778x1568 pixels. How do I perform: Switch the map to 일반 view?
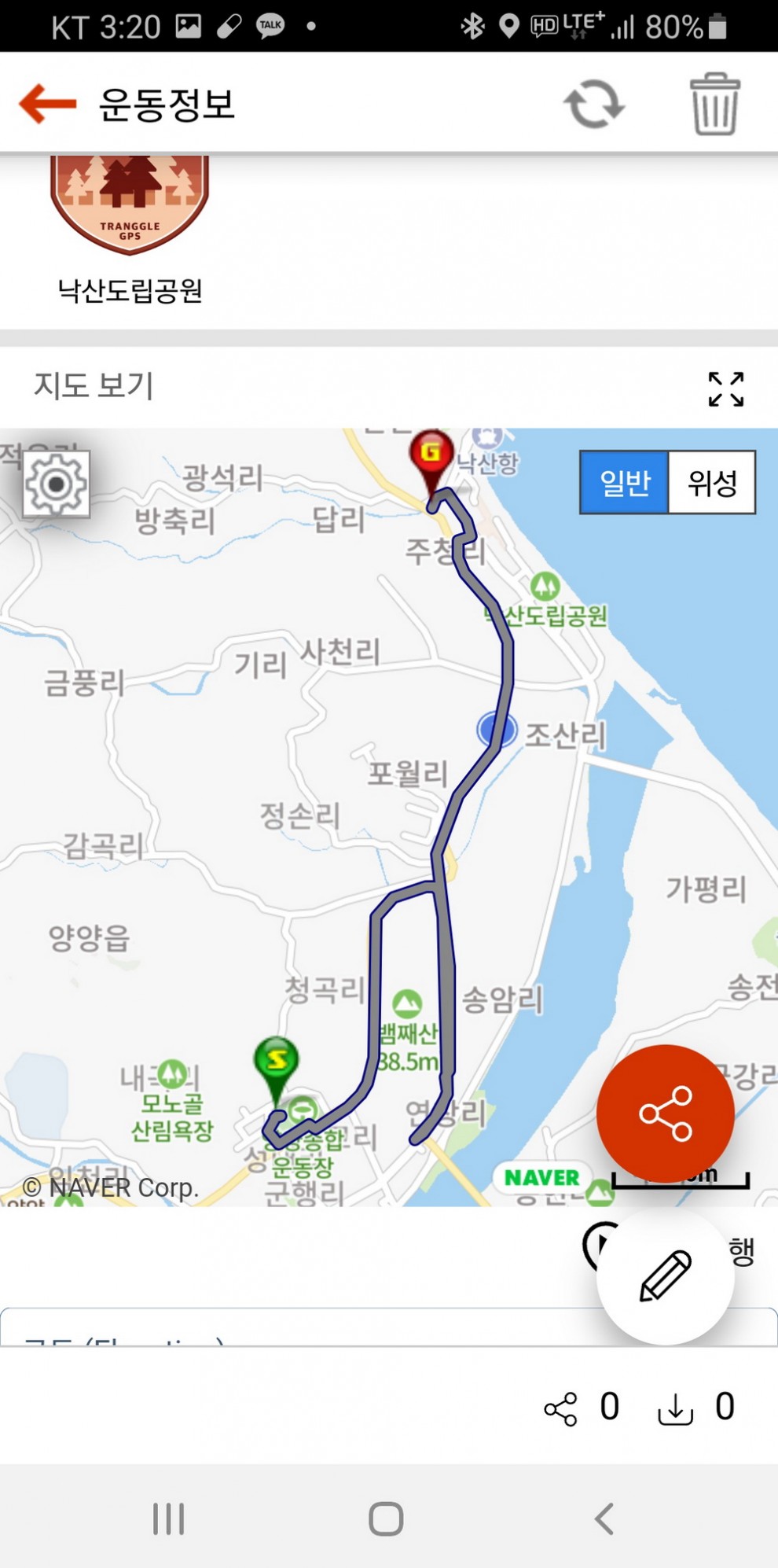point(625,482)
